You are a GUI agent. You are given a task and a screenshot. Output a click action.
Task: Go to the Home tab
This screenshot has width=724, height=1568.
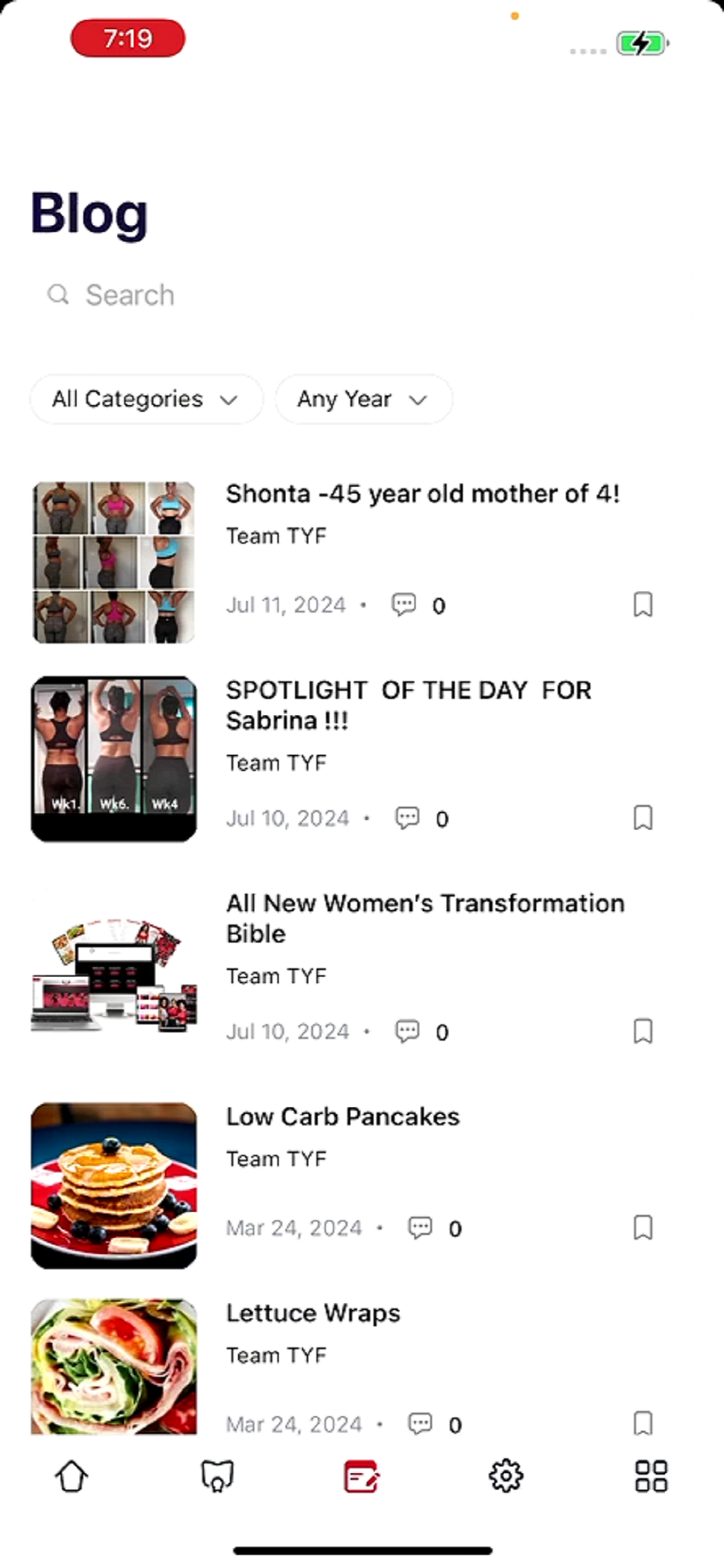71,1476
